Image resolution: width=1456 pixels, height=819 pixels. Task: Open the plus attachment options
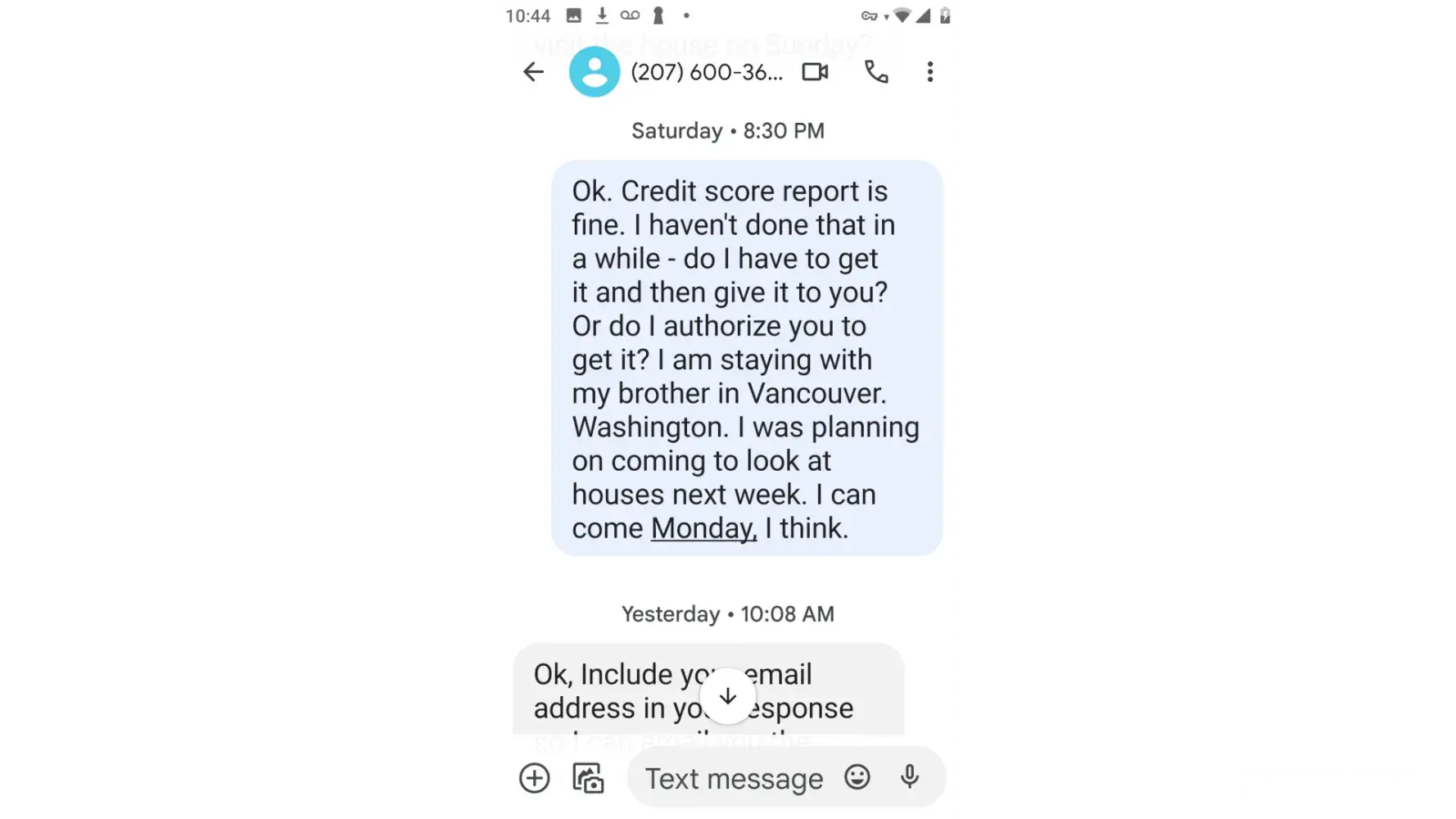[x=535, y=778]
